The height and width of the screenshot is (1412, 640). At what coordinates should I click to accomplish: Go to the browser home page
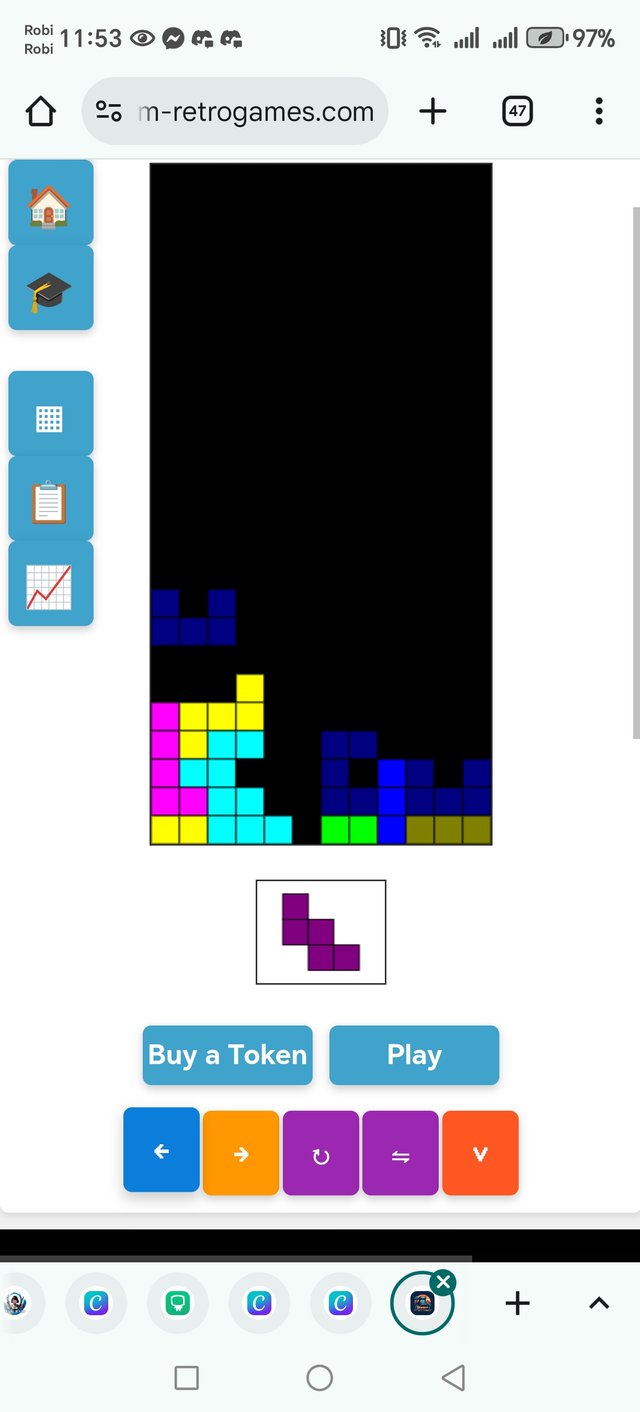41,111
